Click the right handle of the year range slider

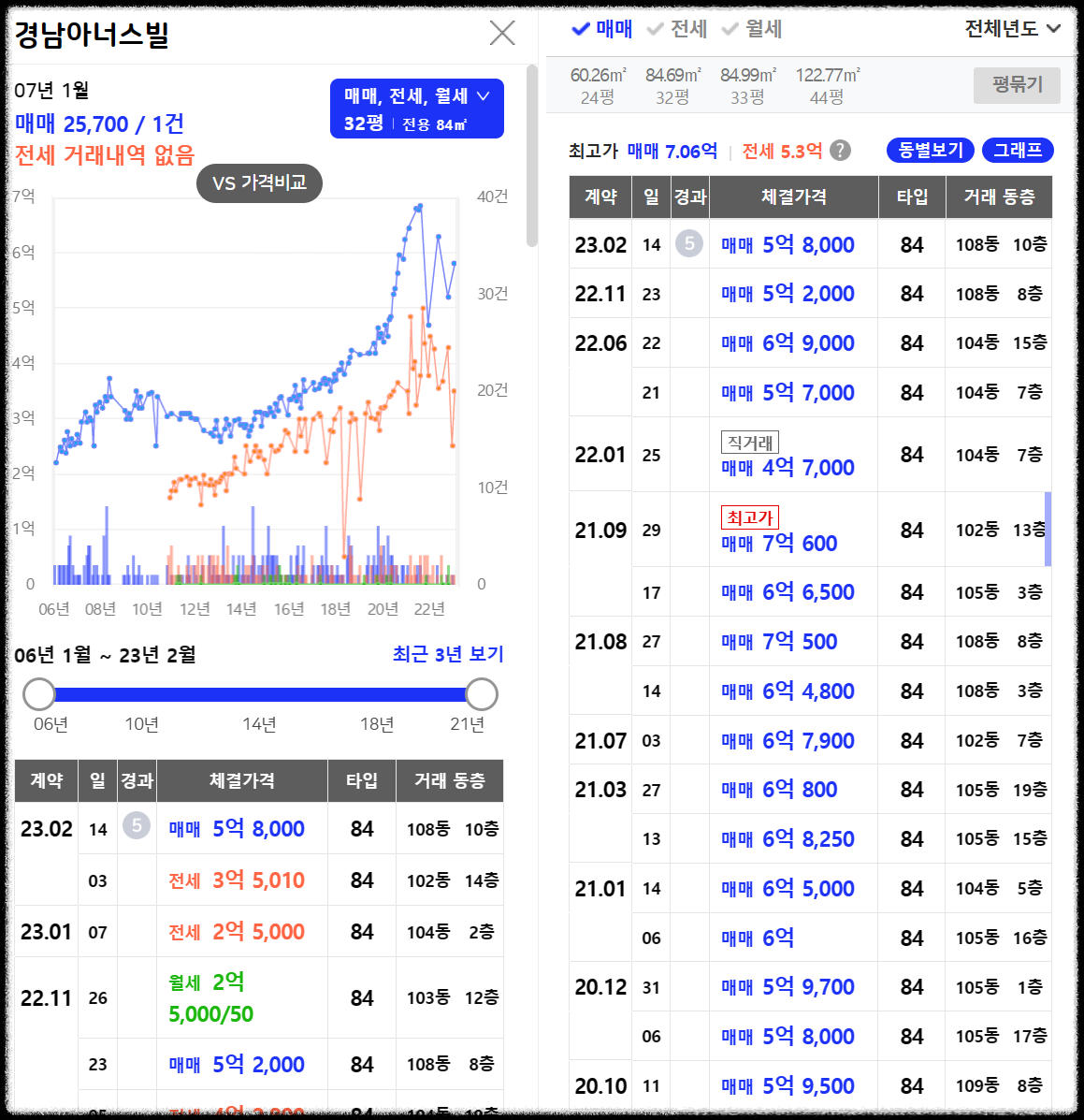pos(483,694)
